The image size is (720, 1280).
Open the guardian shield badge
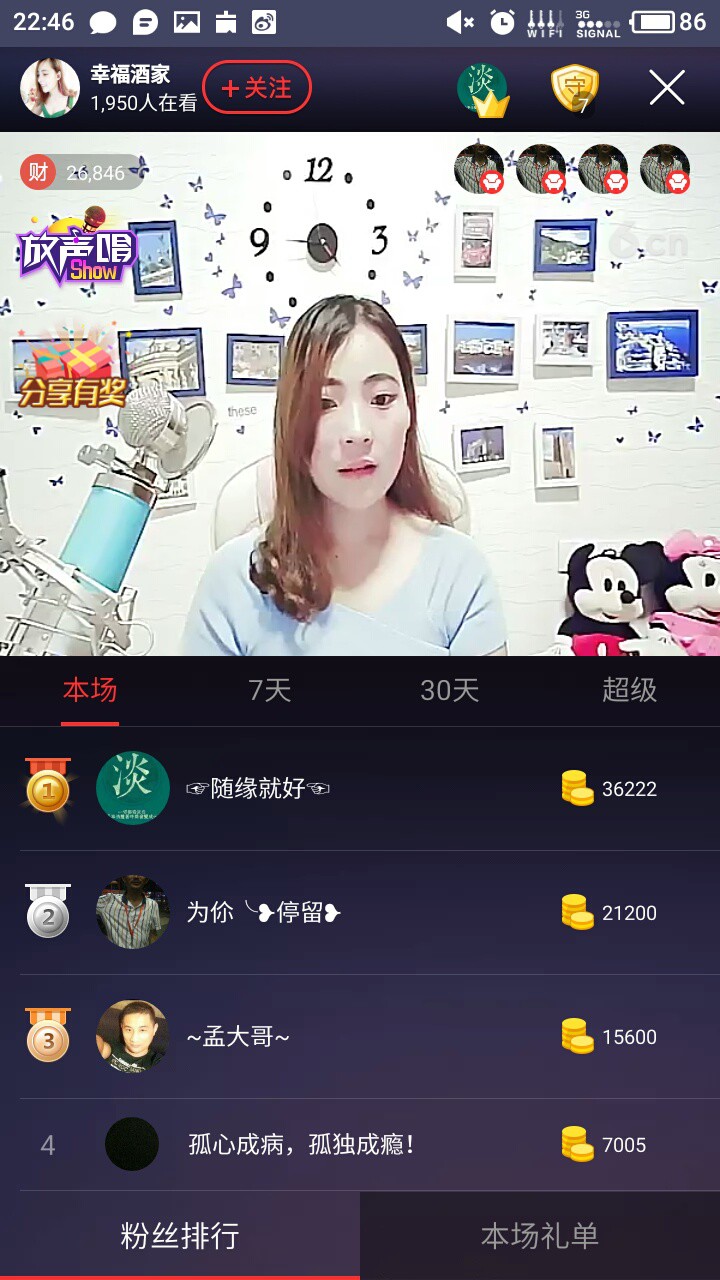[x=575, y=88]
